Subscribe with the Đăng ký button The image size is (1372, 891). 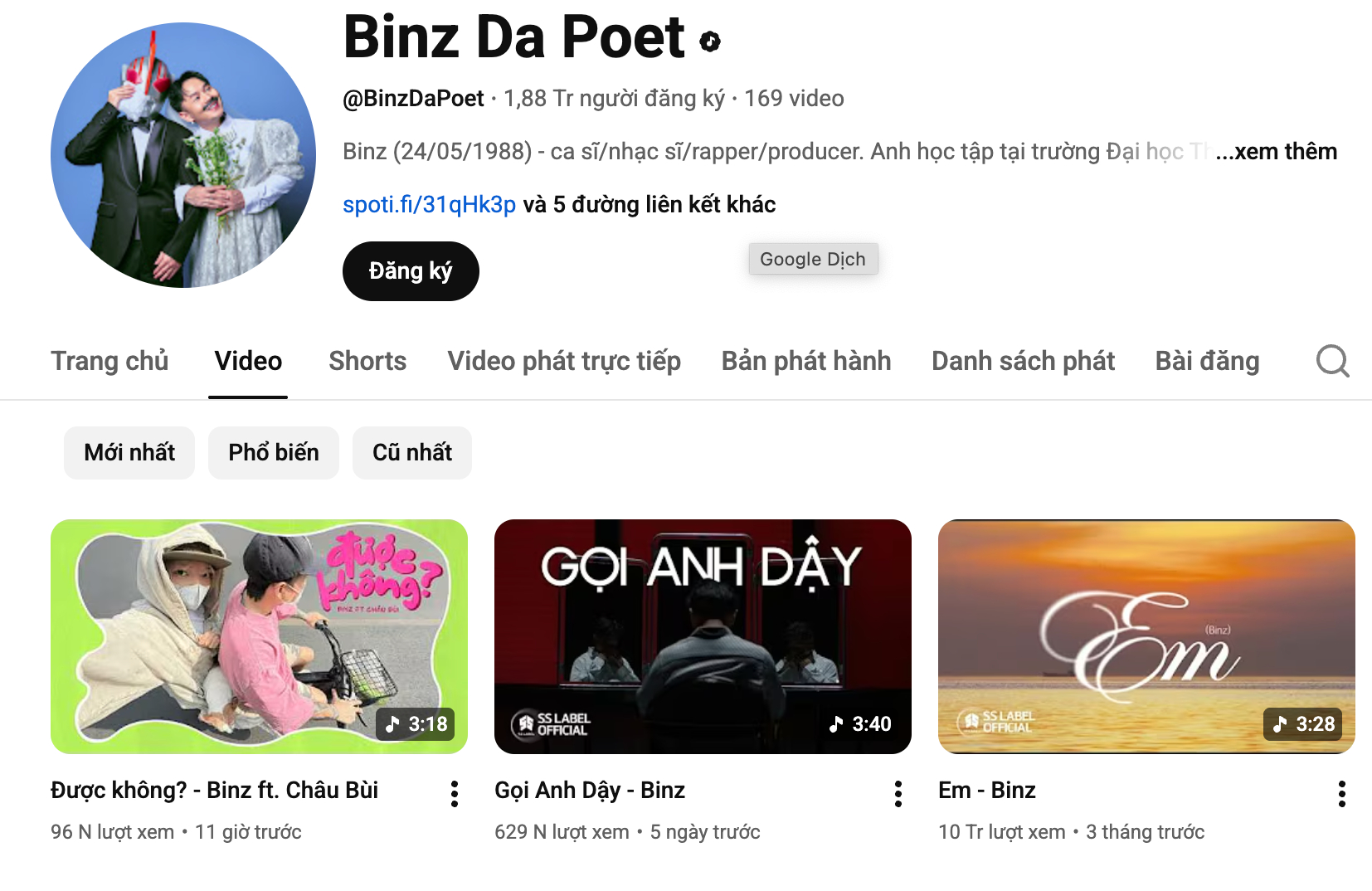tap(411, 271)
